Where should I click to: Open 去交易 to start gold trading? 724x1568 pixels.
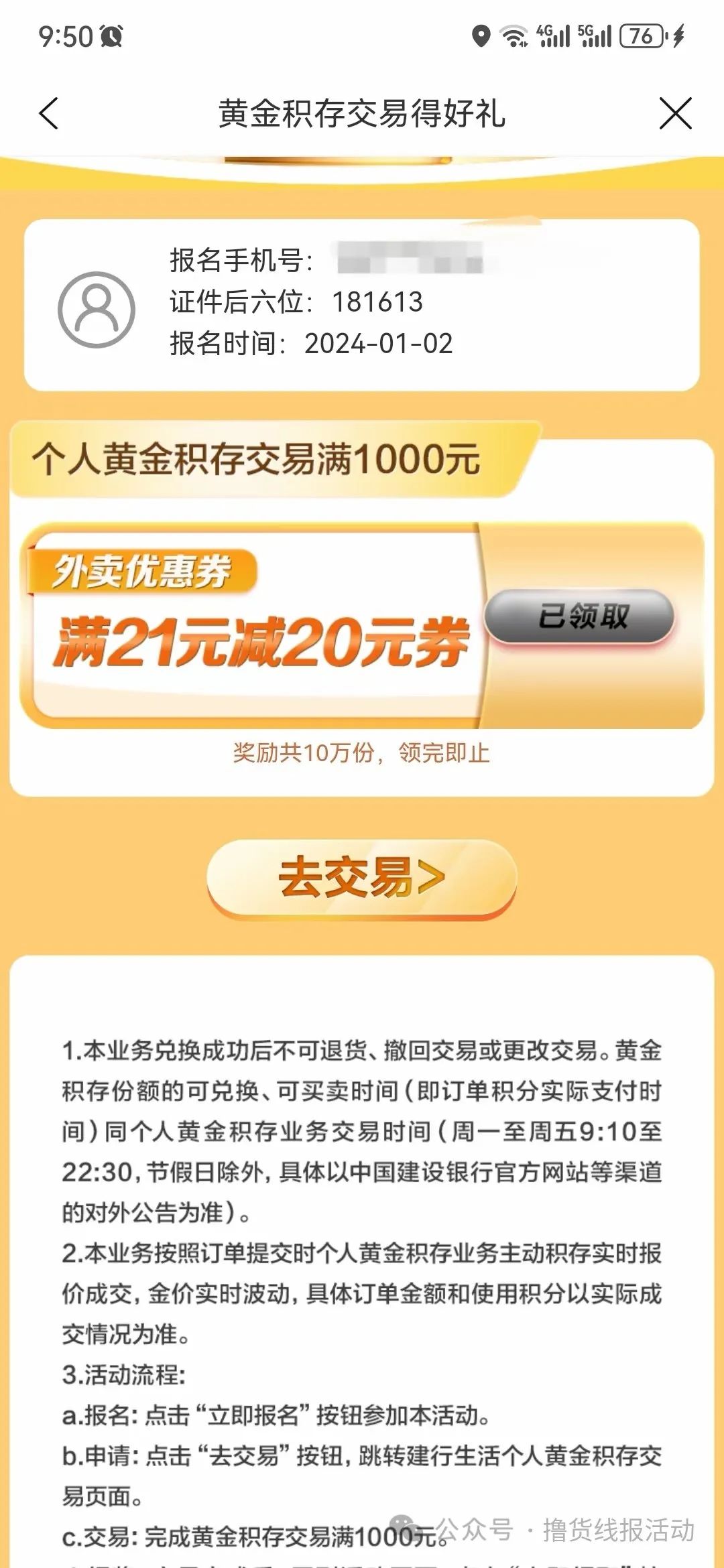pos(361,878)
